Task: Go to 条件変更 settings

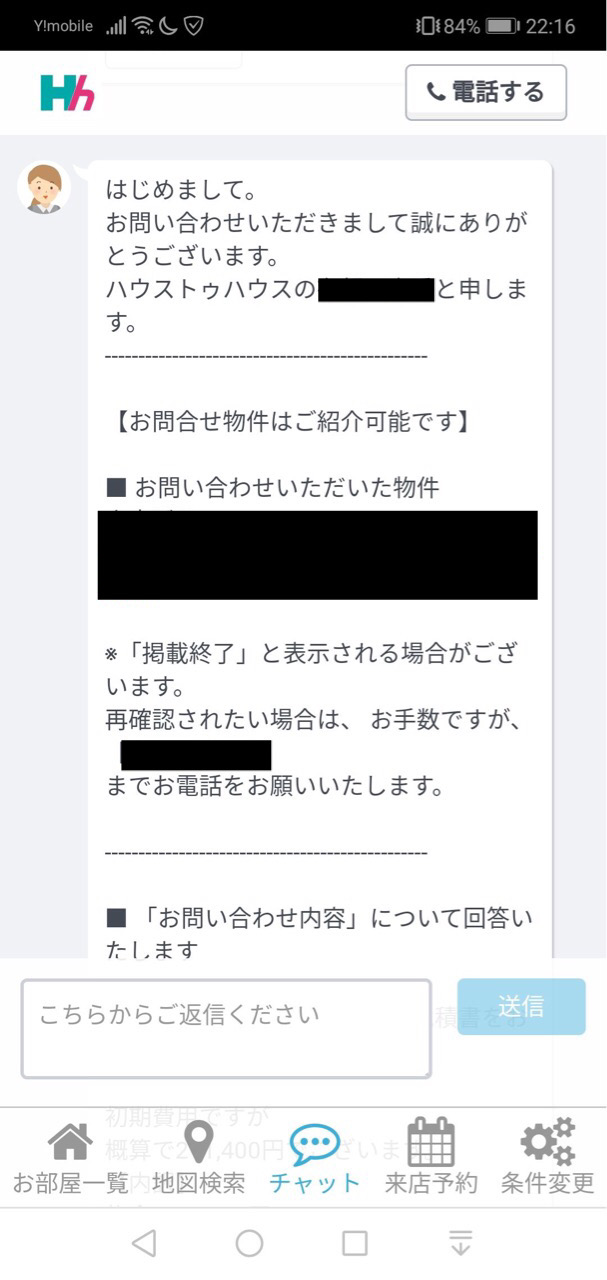Action: 548,1158
